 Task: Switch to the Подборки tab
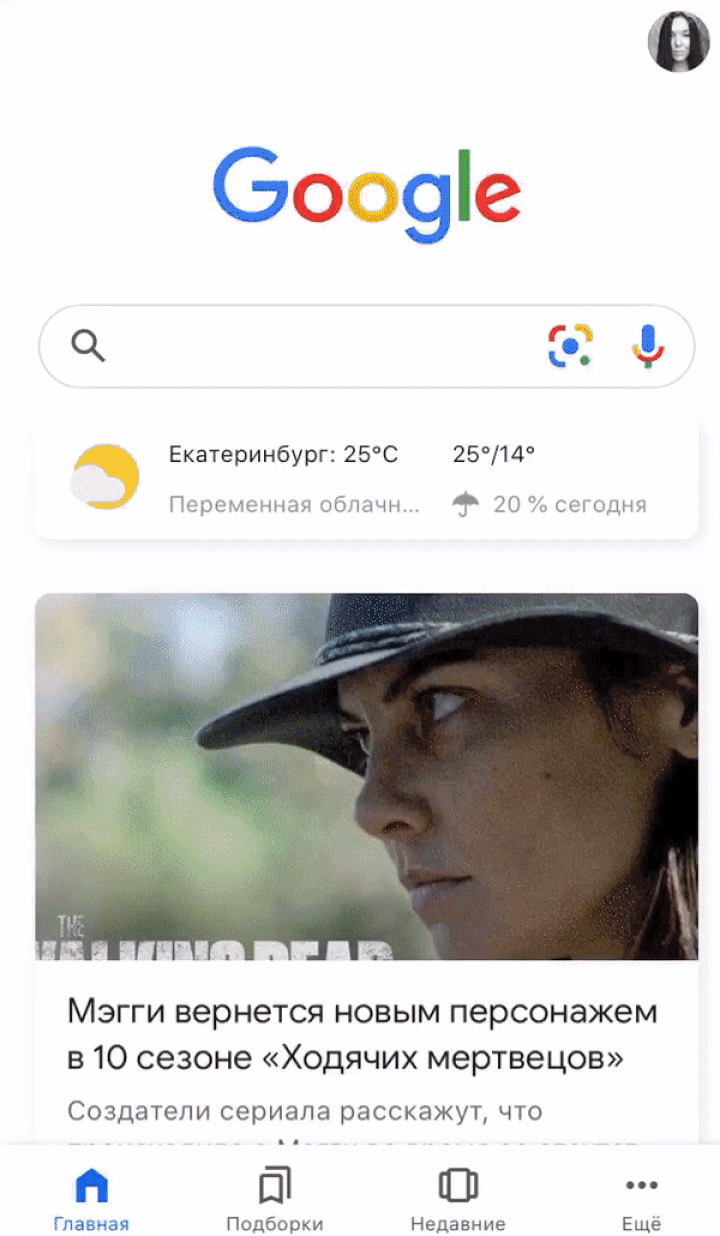point(274,1200)
